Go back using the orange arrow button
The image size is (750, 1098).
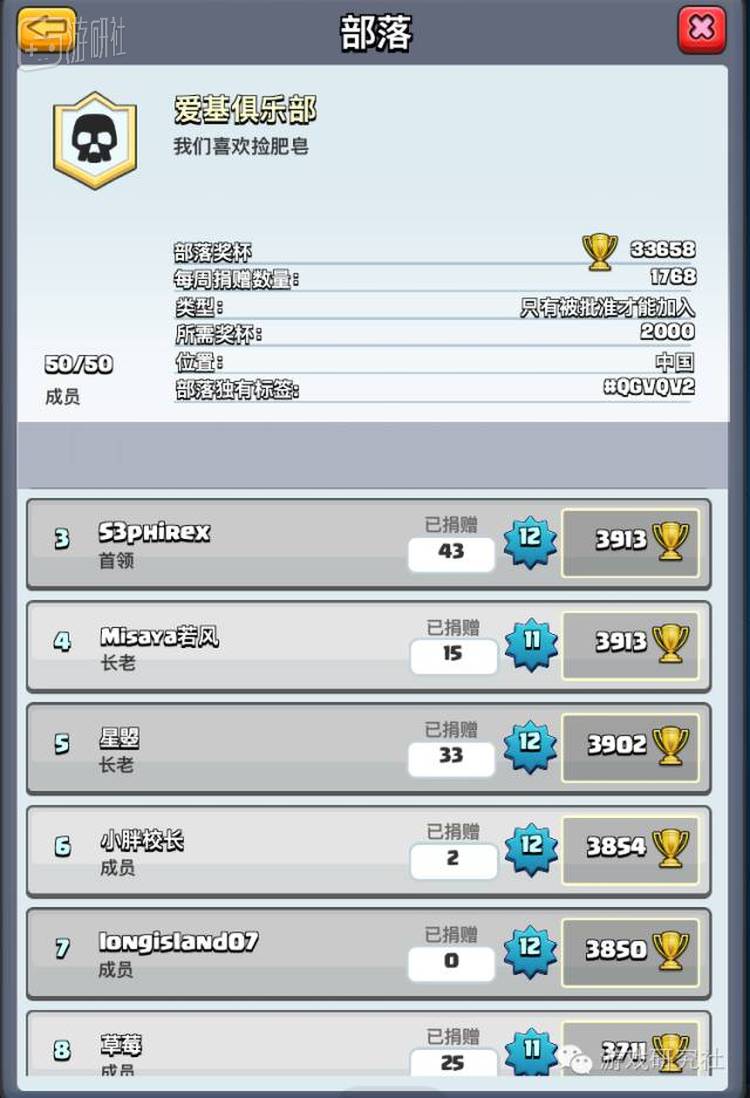pos(45,30)
